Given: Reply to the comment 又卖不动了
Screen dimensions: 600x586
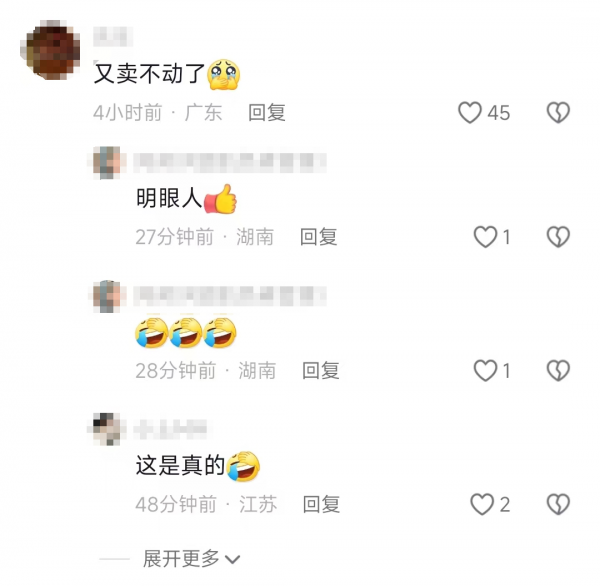Looking at the screenshot, I should 267,113.
